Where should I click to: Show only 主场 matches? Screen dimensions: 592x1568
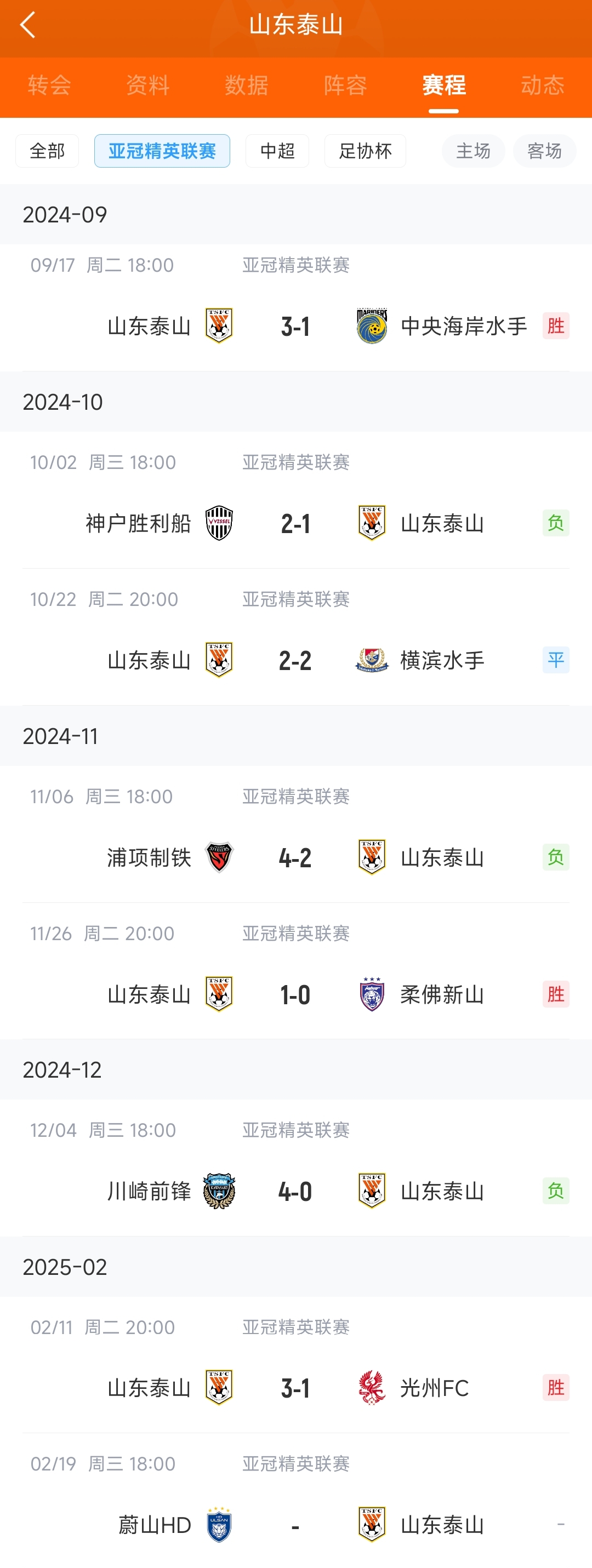pos(473,151)
